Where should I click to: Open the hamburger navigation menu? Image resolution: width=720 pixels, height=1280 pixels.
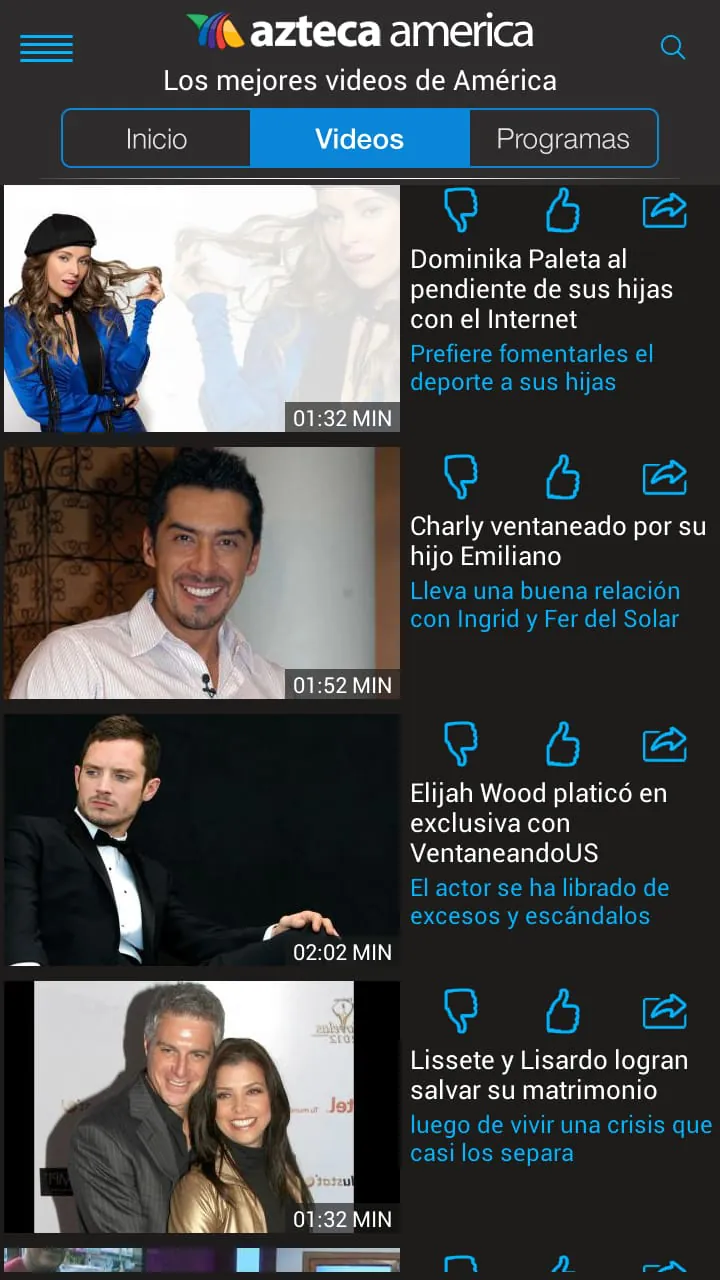(x=46, y=47)
